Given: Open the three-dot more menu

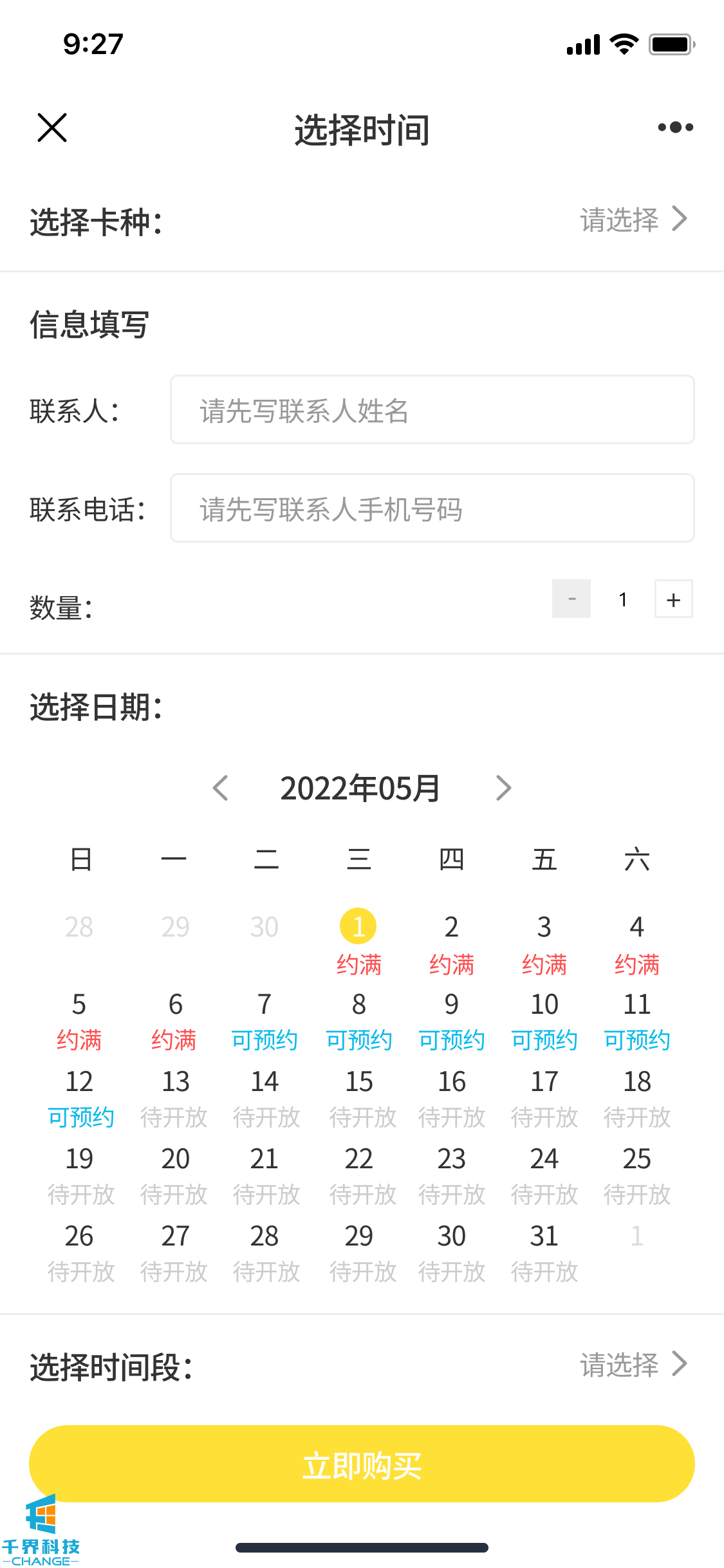Looking at the screenshot, I should click(x=675, y=127).
